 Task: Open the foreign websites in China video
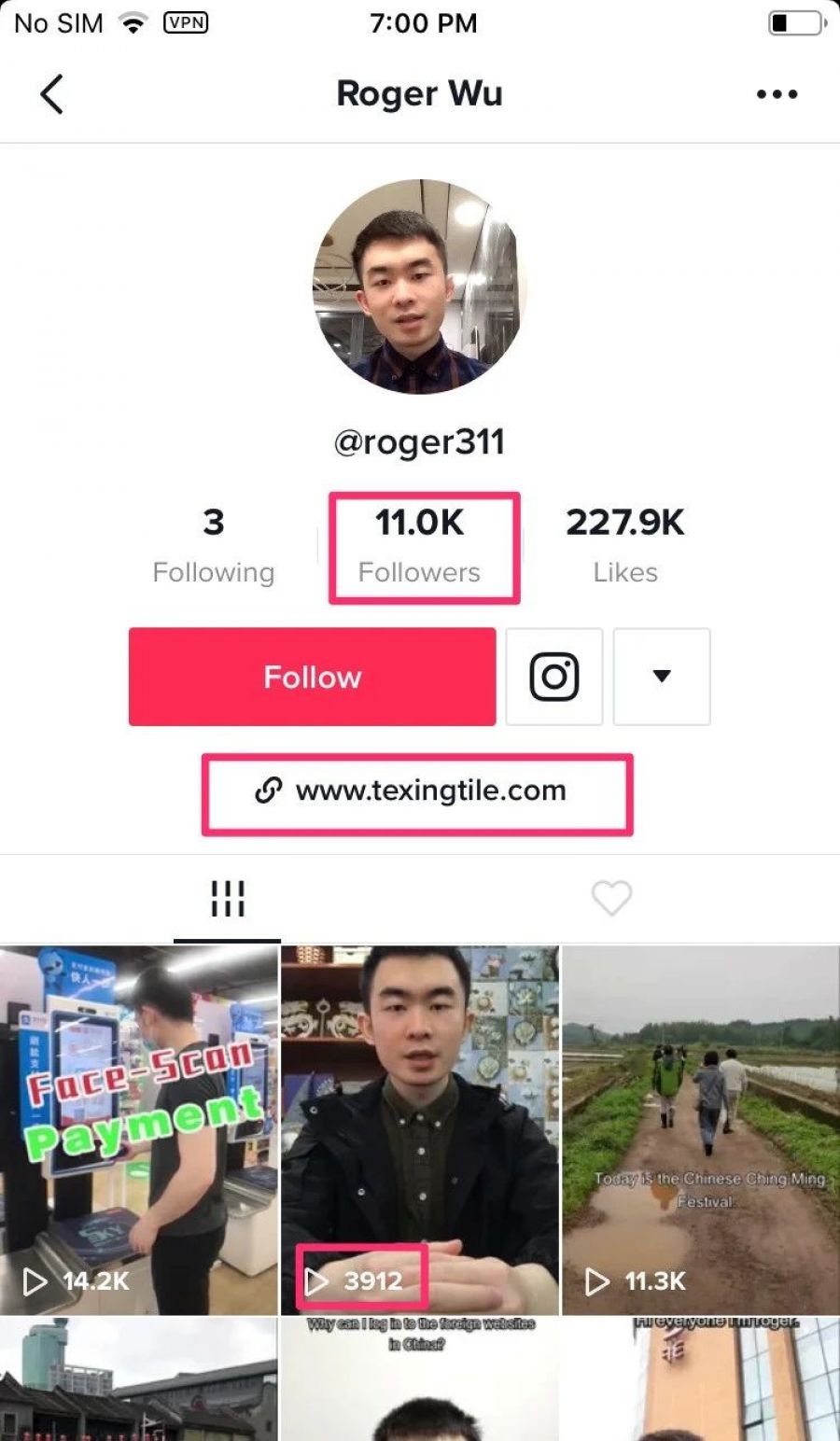point(420,1381)
